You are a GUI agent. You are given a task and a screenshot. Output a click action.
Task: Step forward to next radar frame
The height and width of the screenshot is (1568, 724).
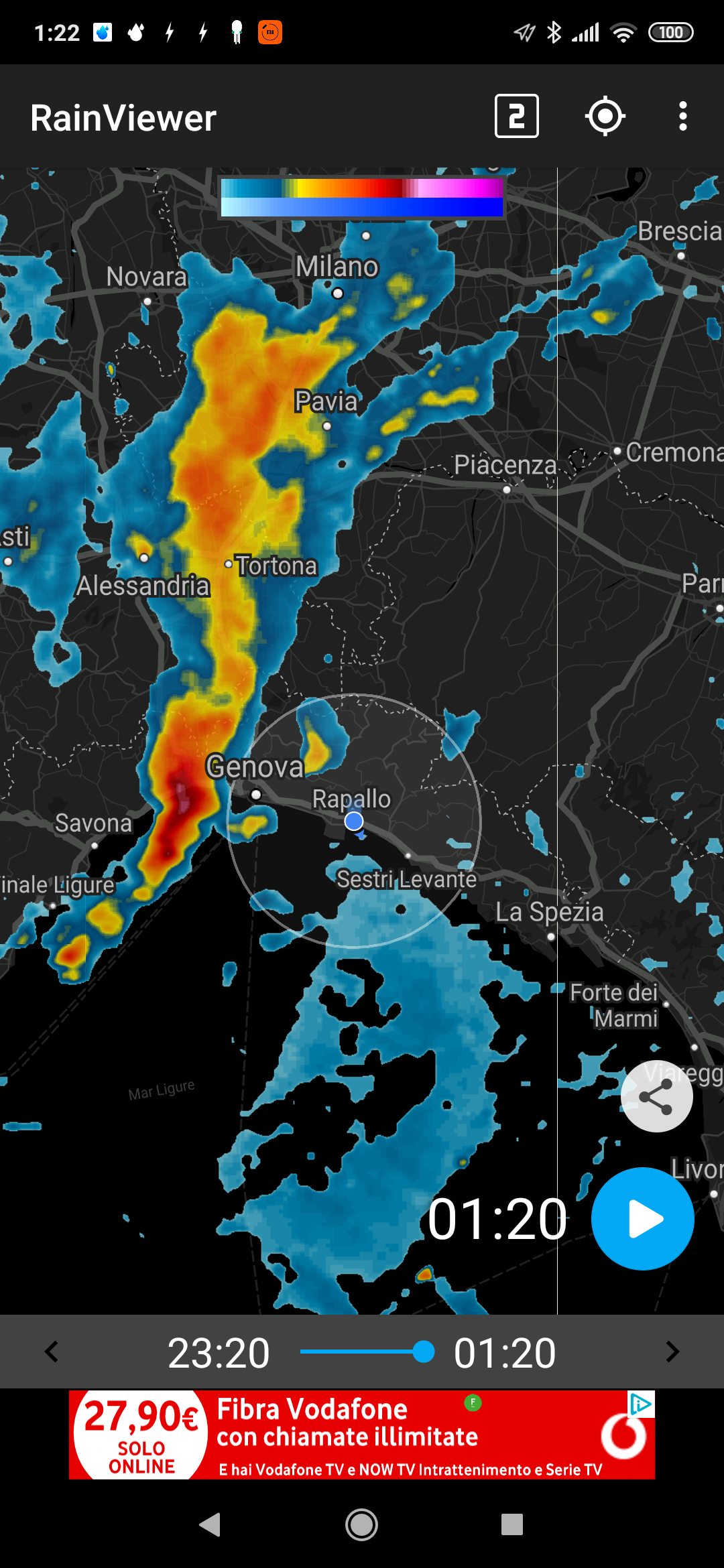click(672, 1352)
